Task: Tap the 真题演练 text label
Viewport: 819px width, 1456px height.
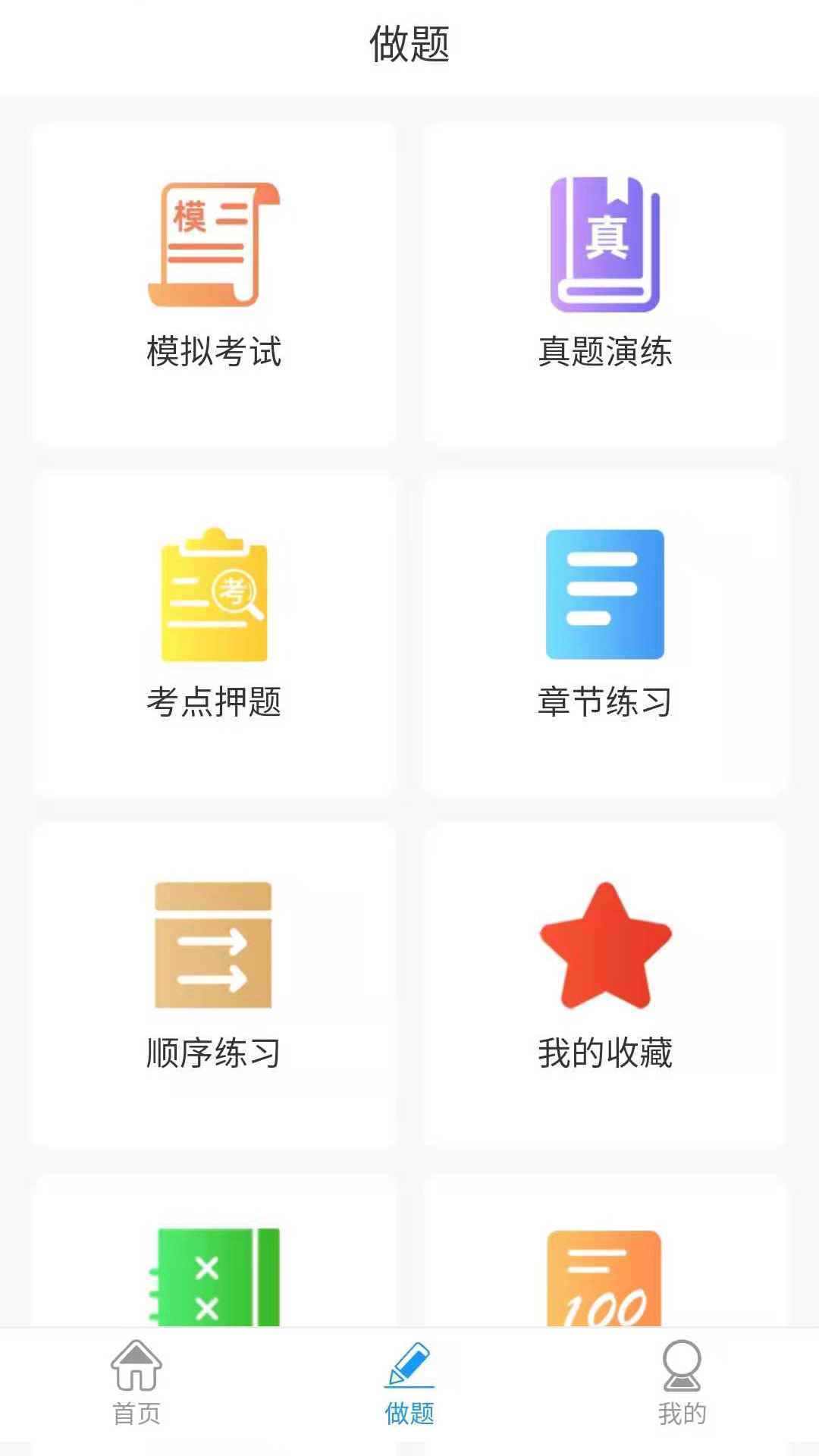Action: click(606, 350)
